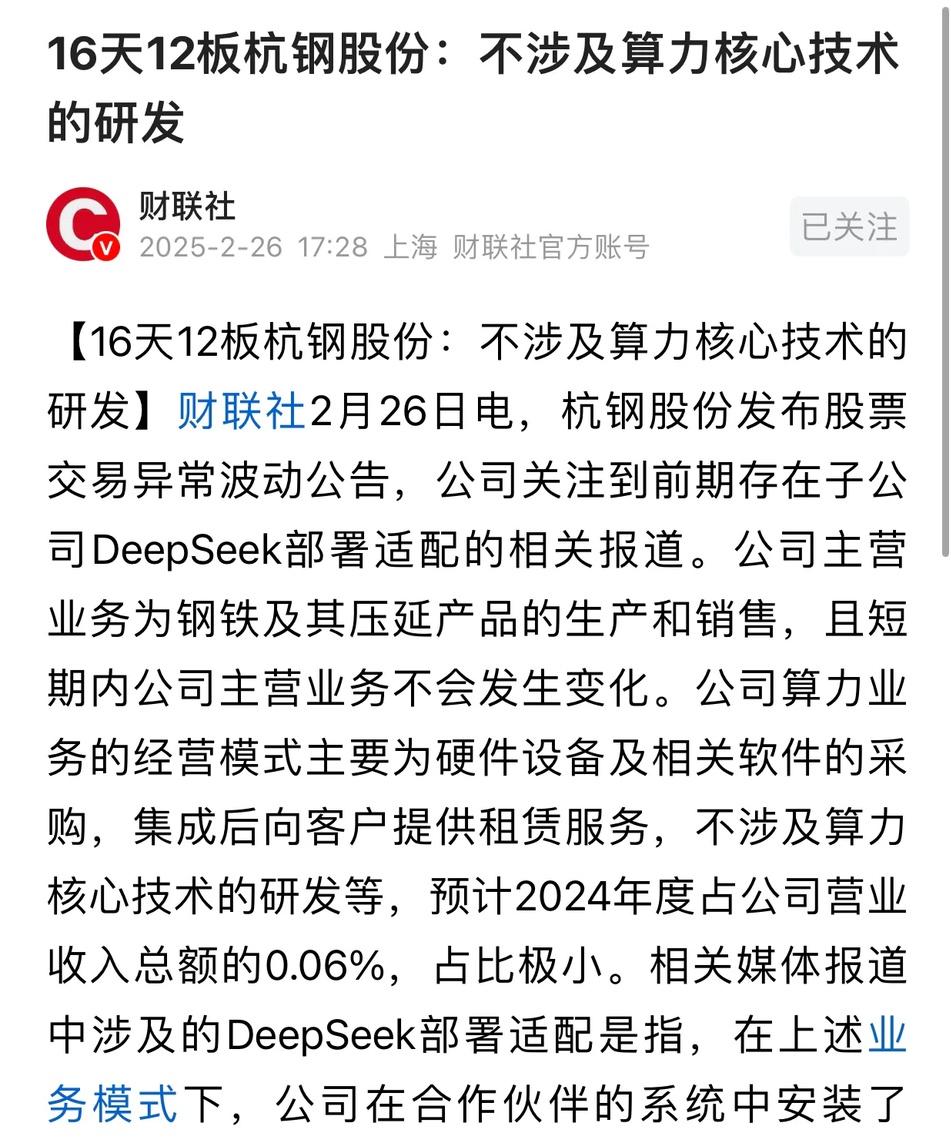Open the 财联社 author name
This screenshot has width=951, height=1145.
click(188, 206)
